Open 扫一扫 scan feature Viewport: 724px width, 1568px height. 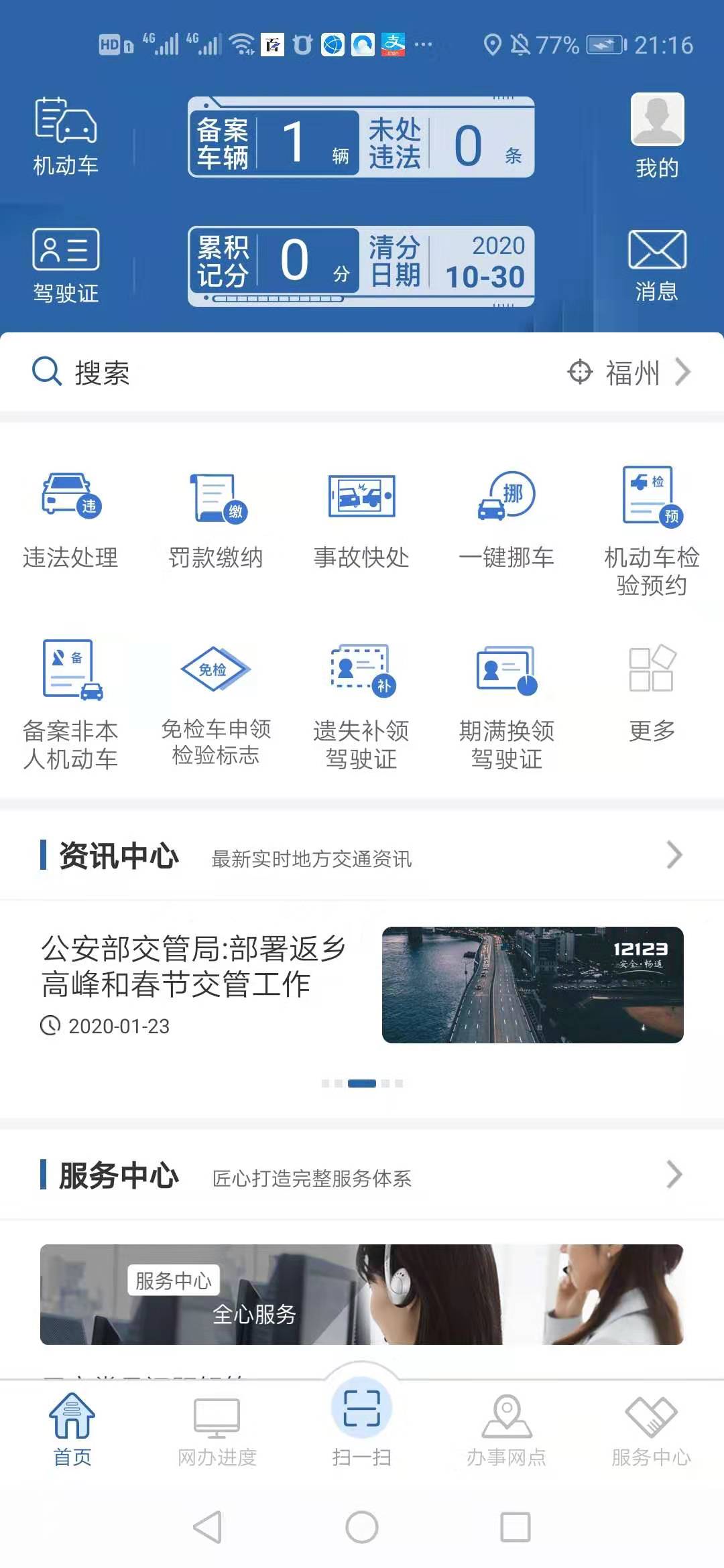[361, 1421]
